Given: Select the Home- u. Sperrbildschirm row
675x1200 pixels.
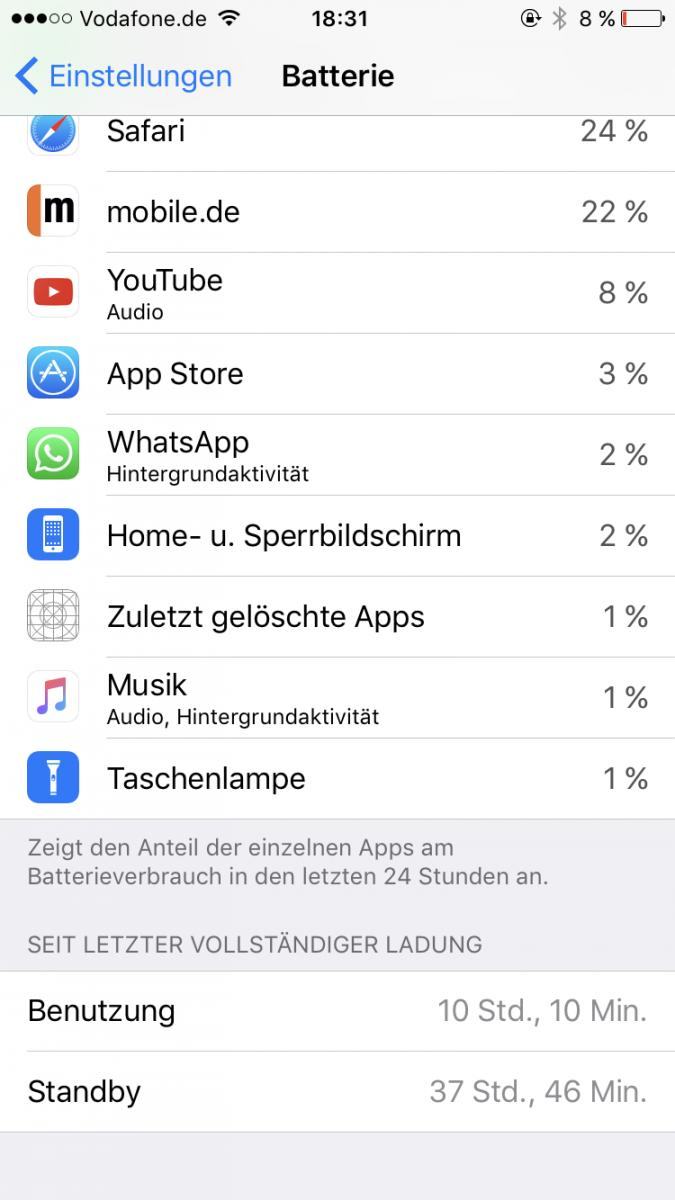Looking at the screenshot, I should coord(337,536).
